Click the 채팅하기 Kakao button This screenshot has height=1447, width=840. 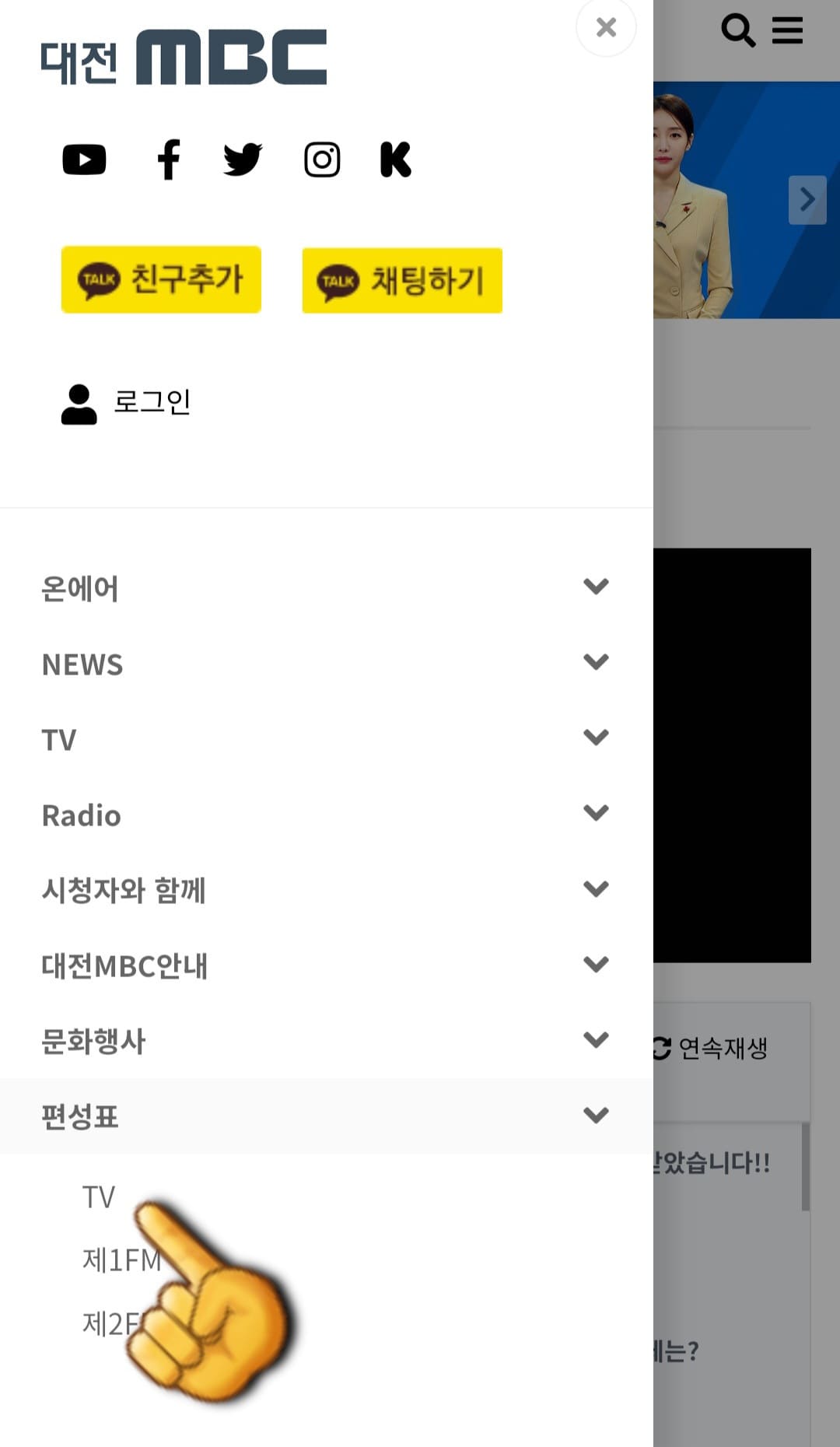[x=401, y=279]
